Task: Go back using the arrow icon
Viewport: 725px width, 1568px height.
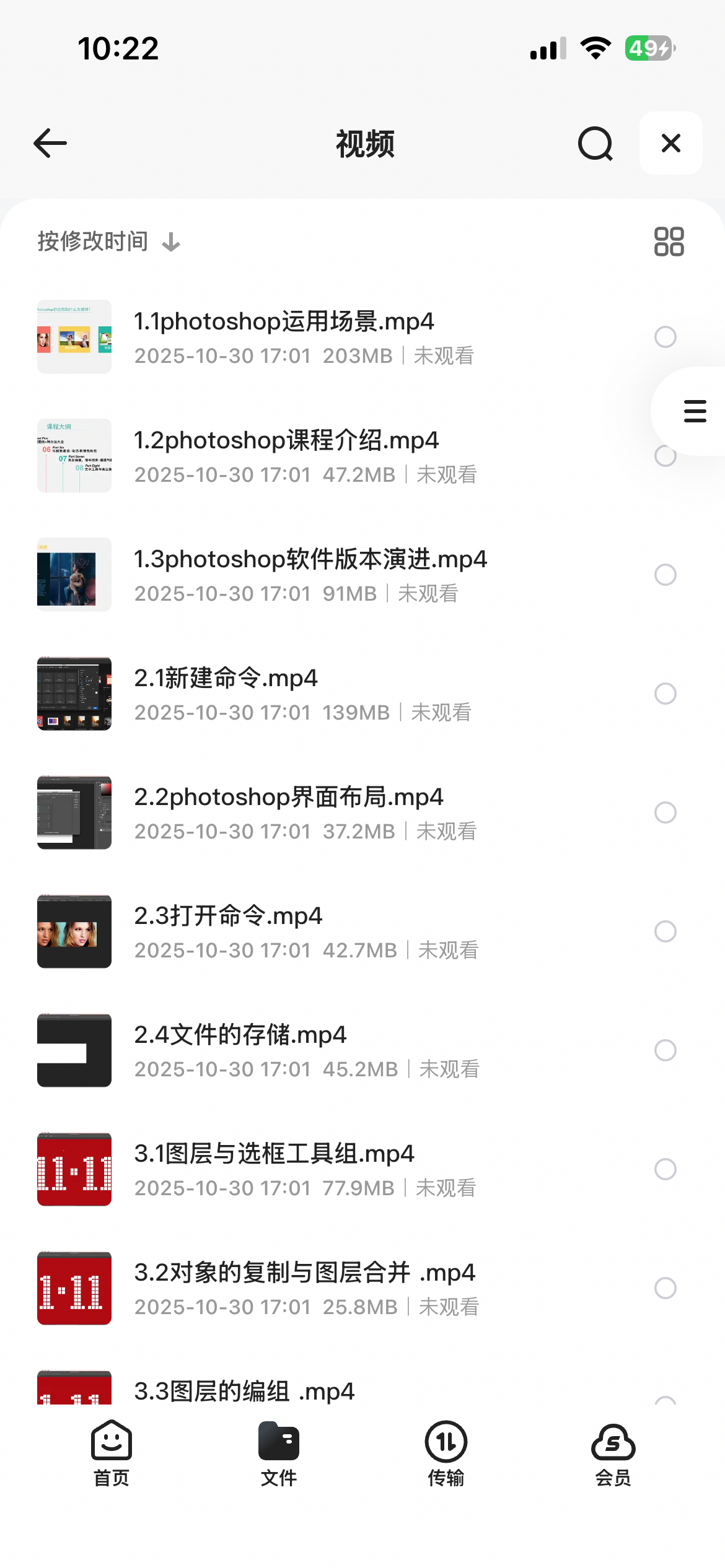Action: click(50, 144)
